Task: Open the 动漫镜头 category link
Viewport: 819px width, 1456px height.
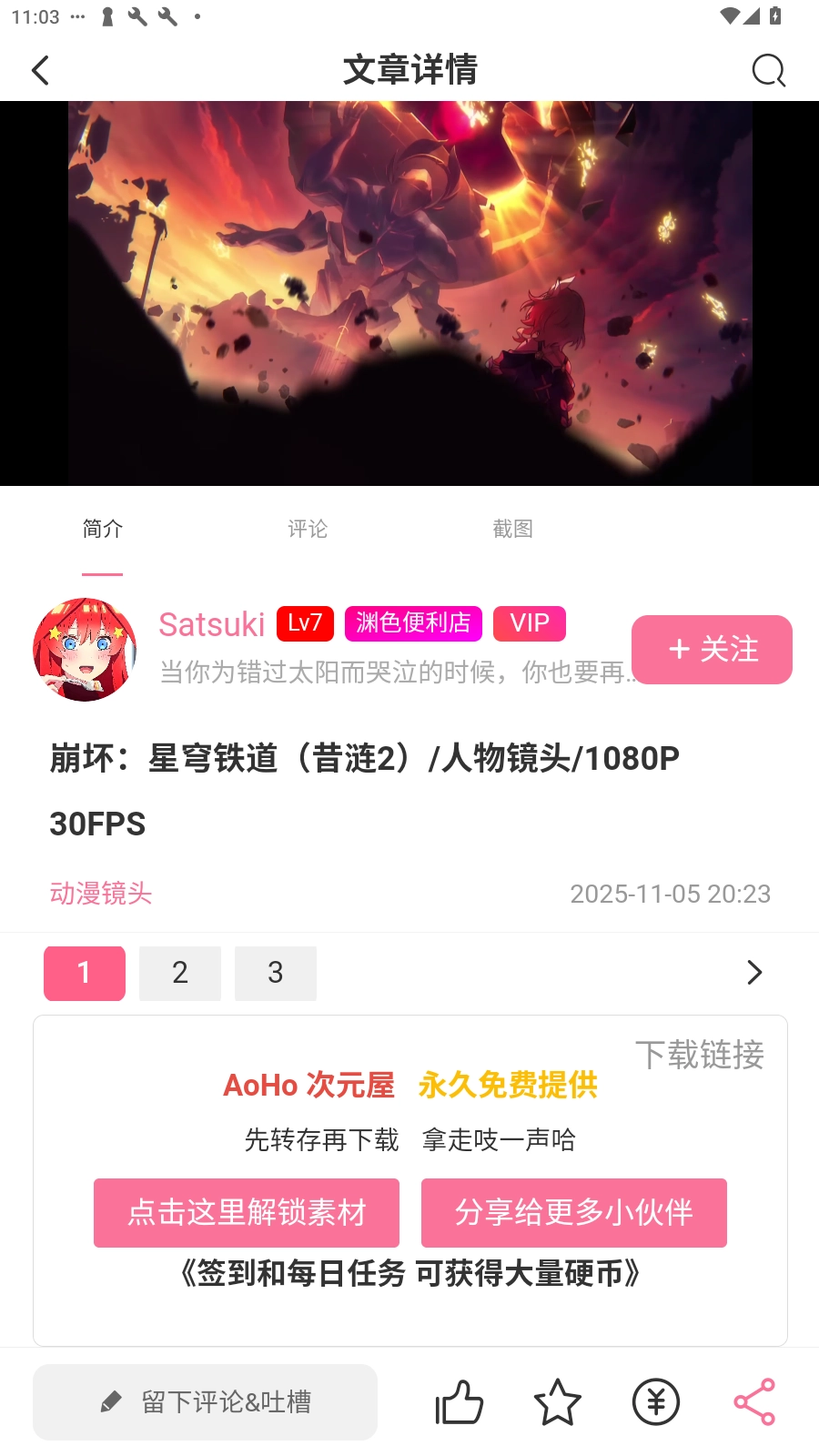Action: click(x=100, y=894)
